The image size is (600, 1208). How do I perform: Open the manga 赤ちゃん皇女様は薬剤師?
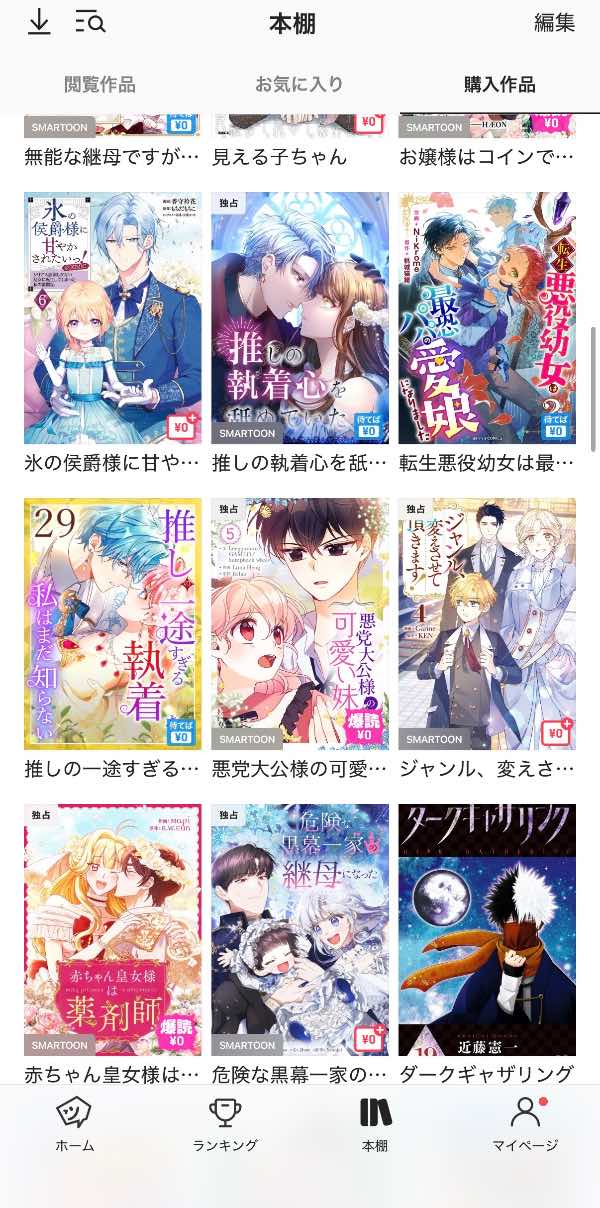pyautogui.click(x=112, y=930)
